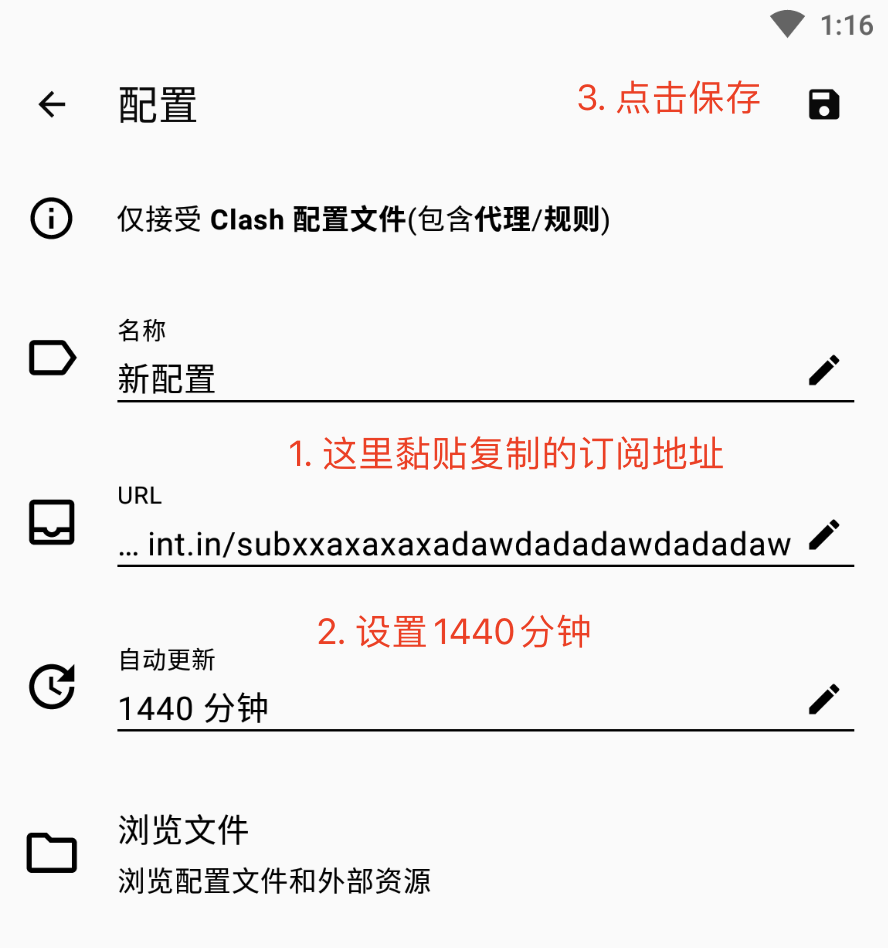888x948 pixels.
Task: Click the URL inbox icon
Action: coord(51,521)
